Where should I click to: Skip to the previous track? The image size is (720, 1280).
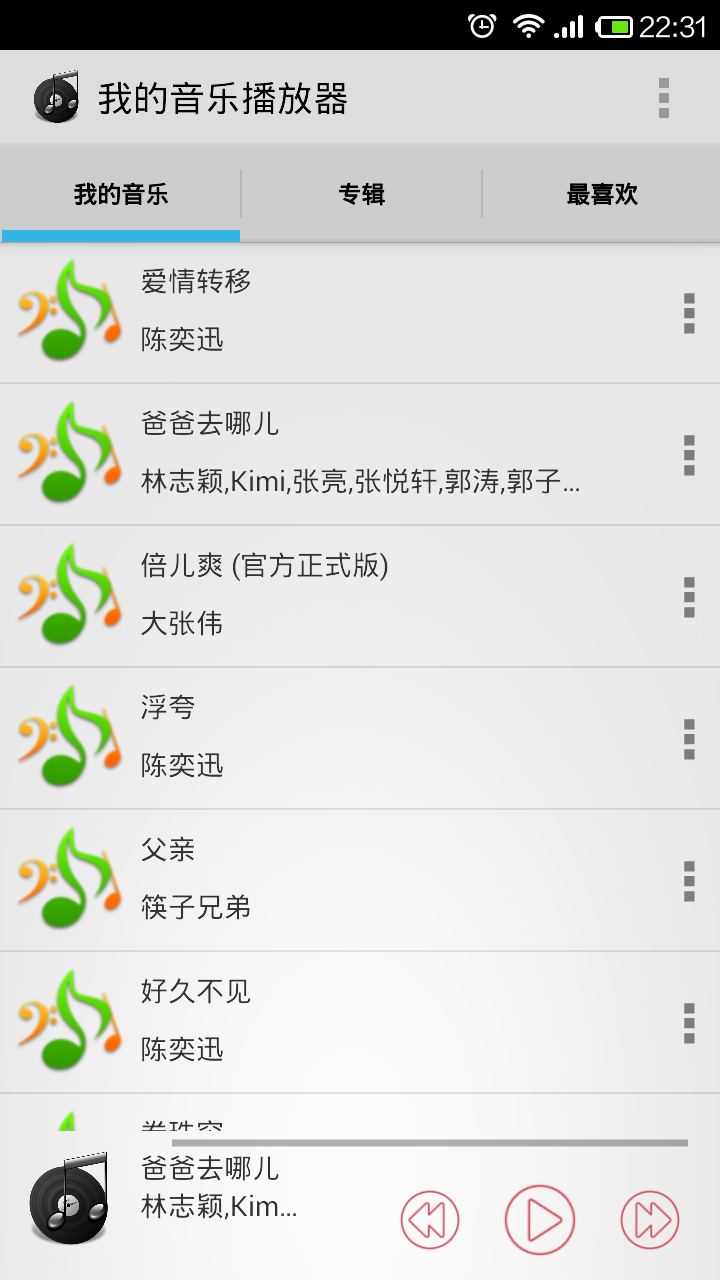click(430, 1220)
